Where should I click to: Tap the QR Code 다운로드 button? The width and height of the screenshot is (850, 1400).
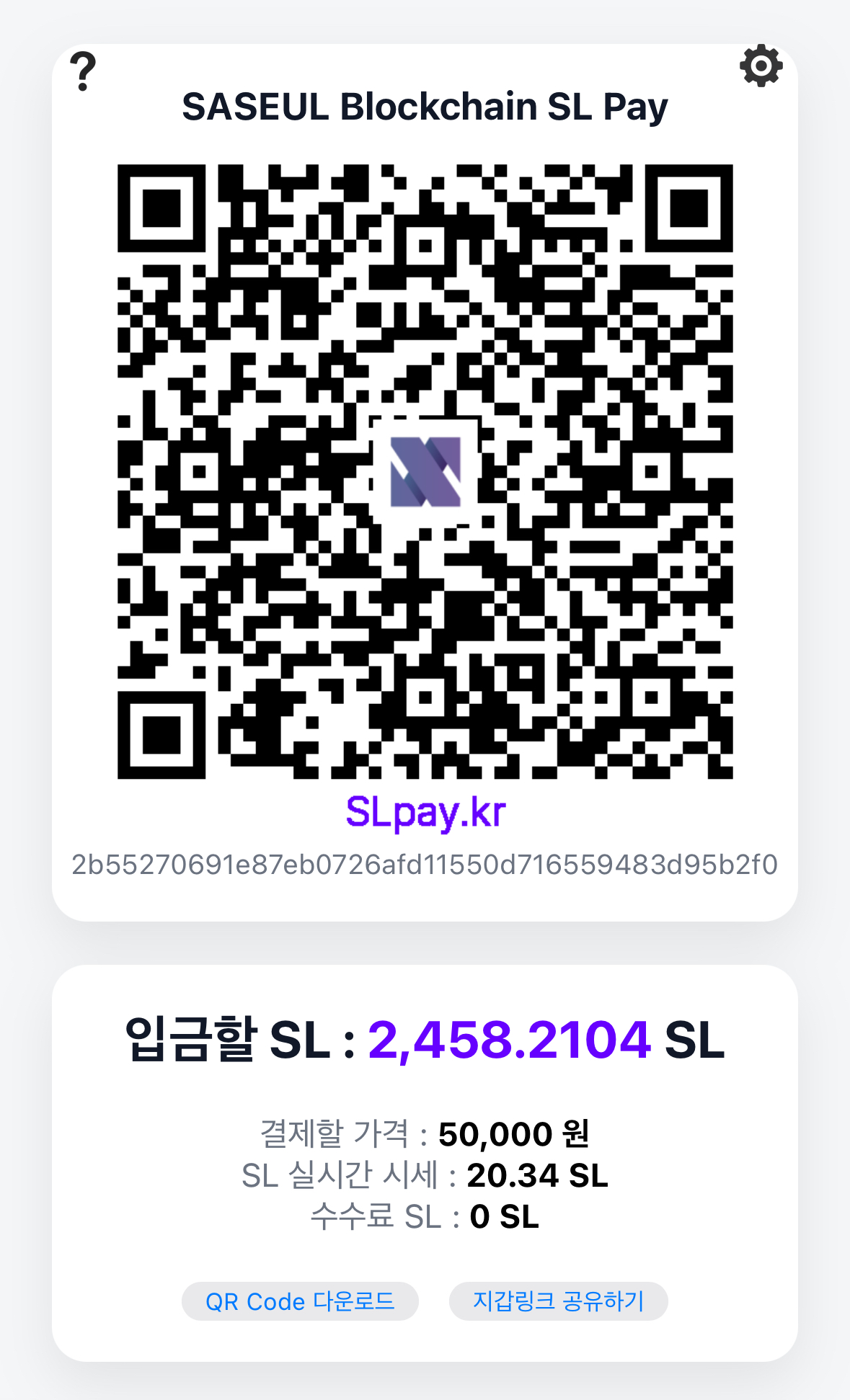click(x=300, y=1301)
